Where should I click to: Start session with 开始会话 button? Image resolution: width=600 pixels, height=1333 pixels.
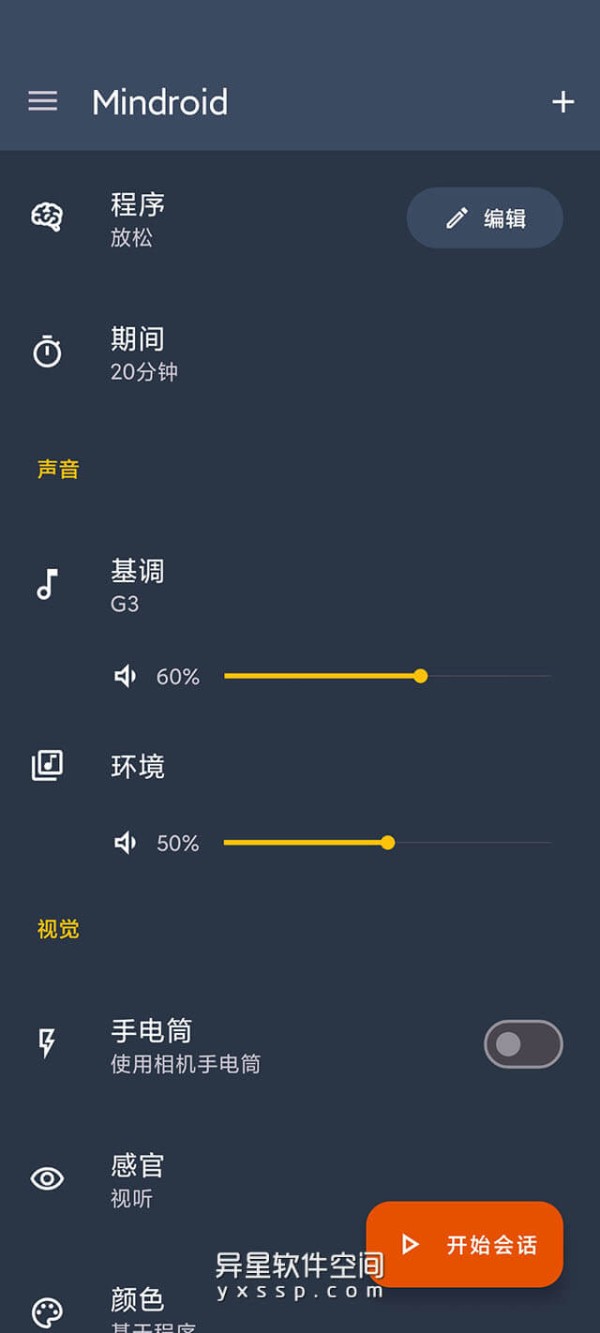click(465, 1244)
